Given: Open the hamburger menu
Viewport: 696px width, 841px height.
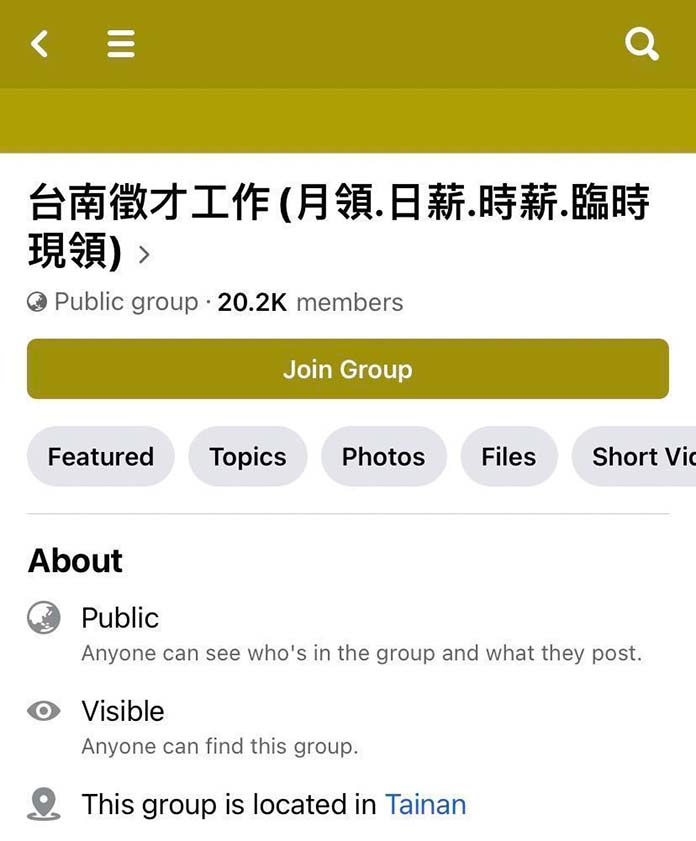Looking at the screenshot, I should tap(121, 44).
